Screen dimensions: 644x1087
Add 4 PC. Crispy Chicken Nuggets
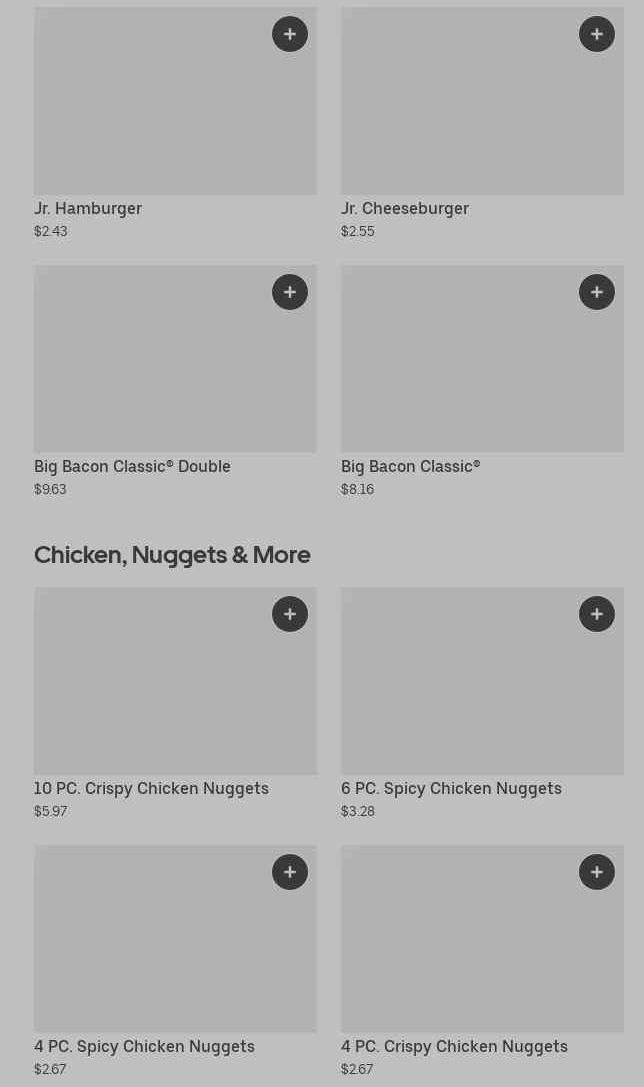coord(597,872)
